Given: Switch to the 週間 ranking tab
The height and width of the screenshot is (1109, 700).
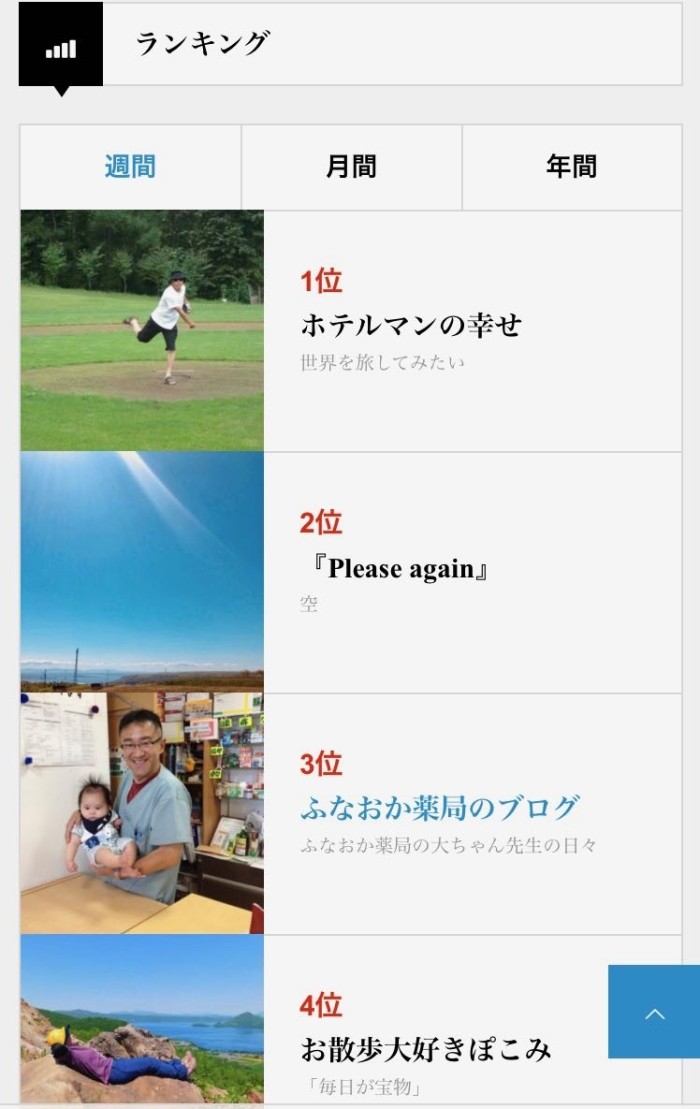Looking at the screenshot, I should pyautogui.click(x=130, y=167).
